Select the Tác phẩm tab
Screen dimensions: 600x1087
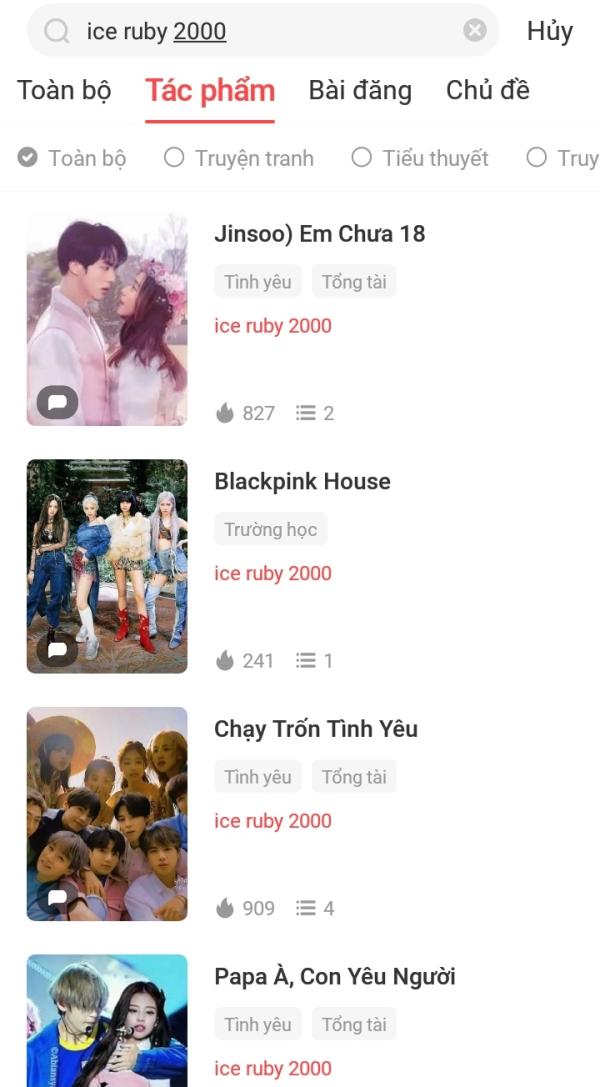(x=210, y=91)
